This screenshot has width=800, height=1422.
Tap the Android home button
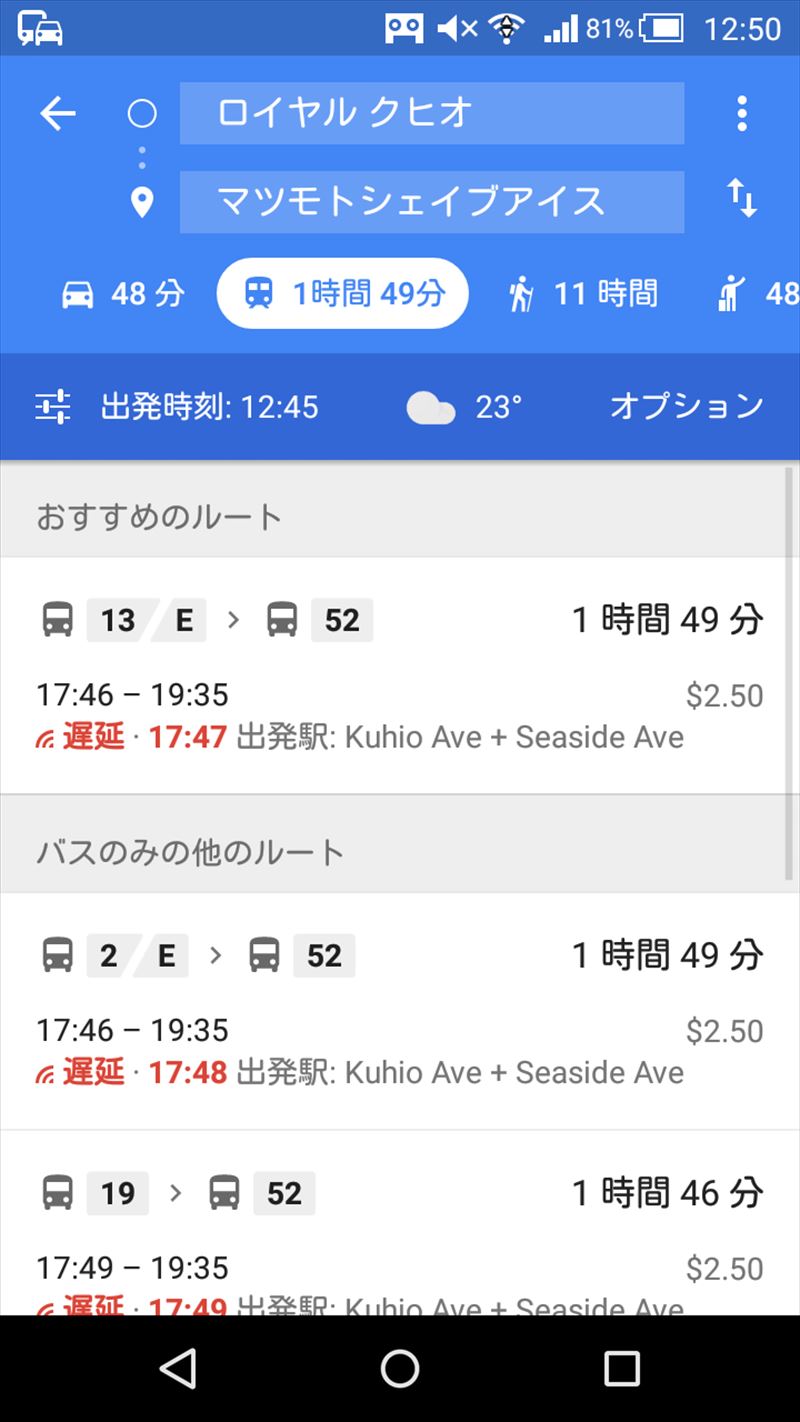[400, 1369]
